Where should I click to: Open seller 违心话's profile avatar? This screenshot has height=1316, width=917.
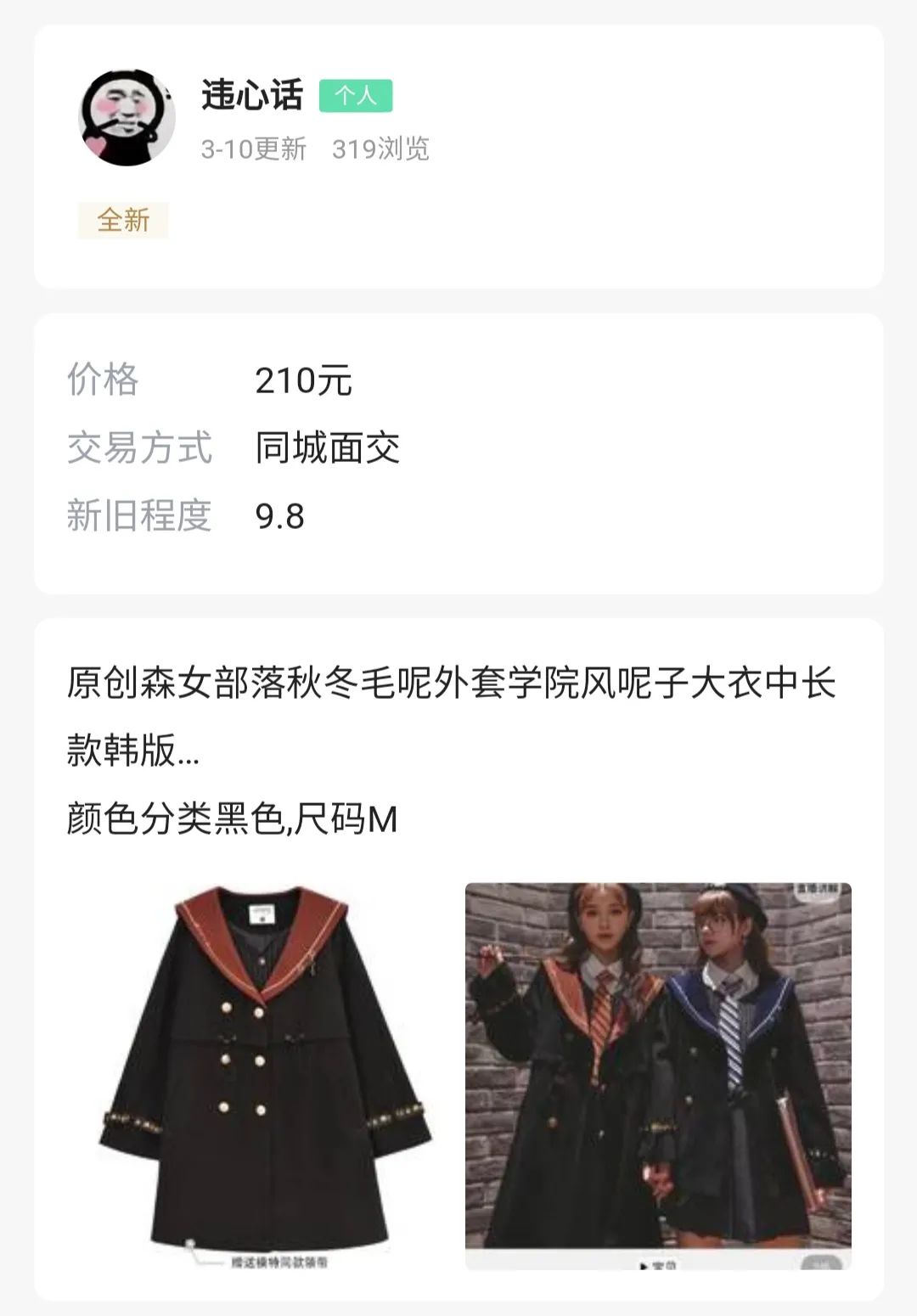pos(127,117)
